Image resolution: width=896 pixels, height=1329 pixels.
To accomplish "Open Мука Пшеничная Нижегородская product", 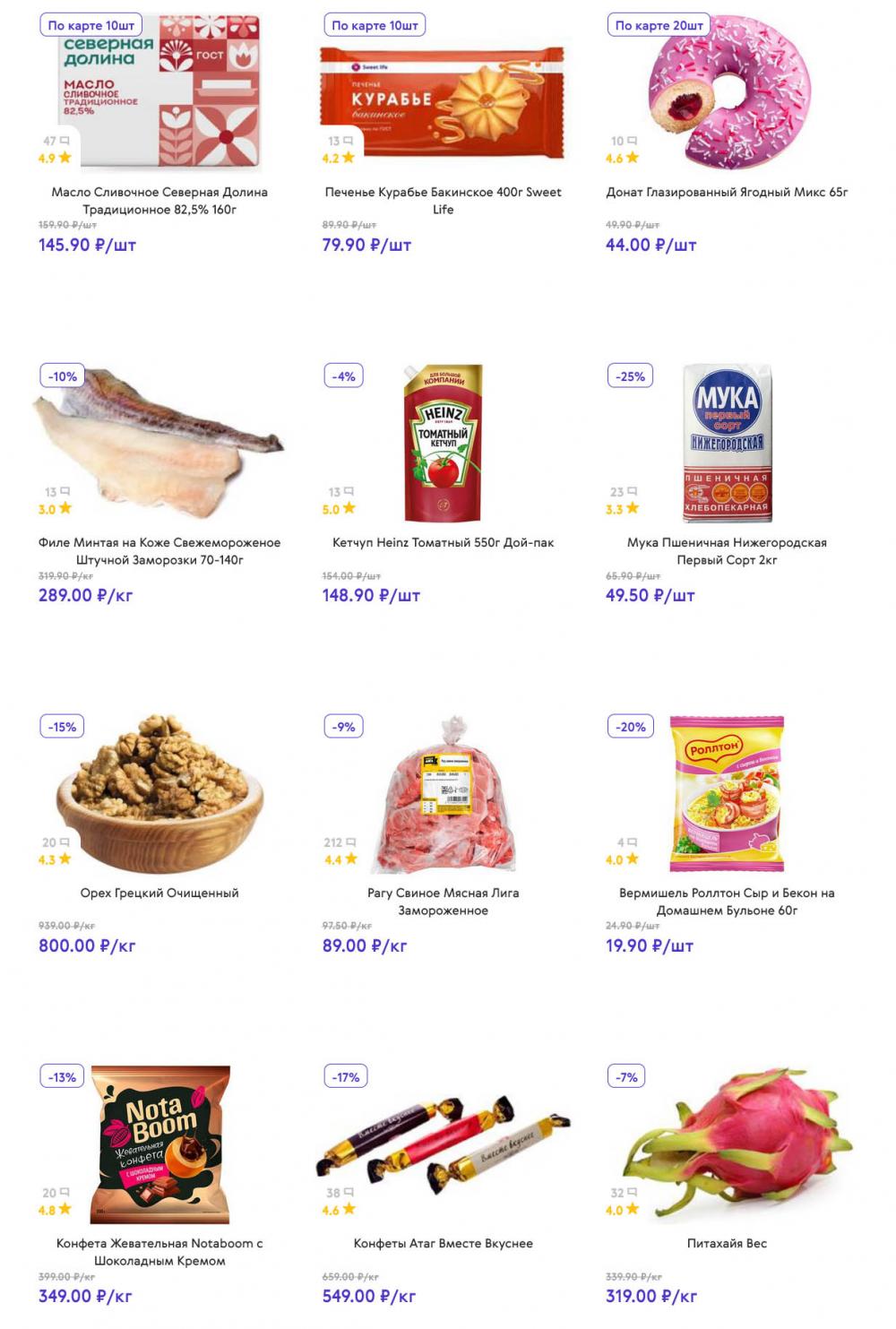I will [727, 550].
